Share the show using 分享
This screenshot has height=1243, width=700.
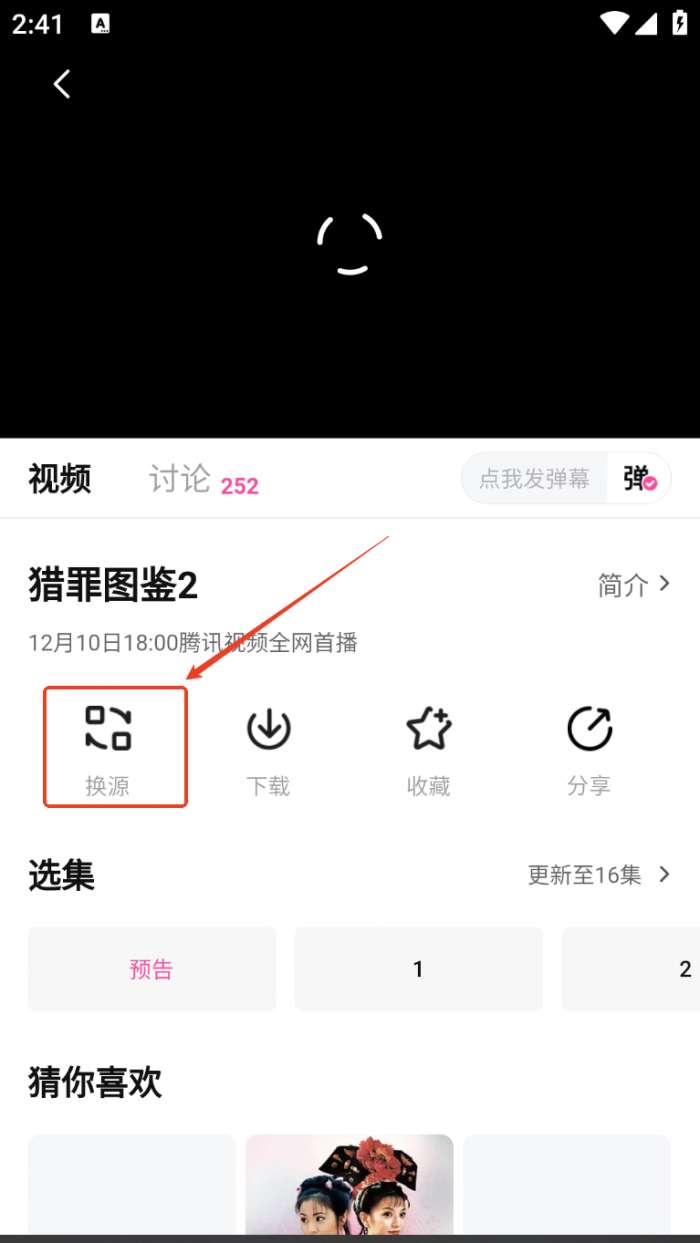pos(589,746)
